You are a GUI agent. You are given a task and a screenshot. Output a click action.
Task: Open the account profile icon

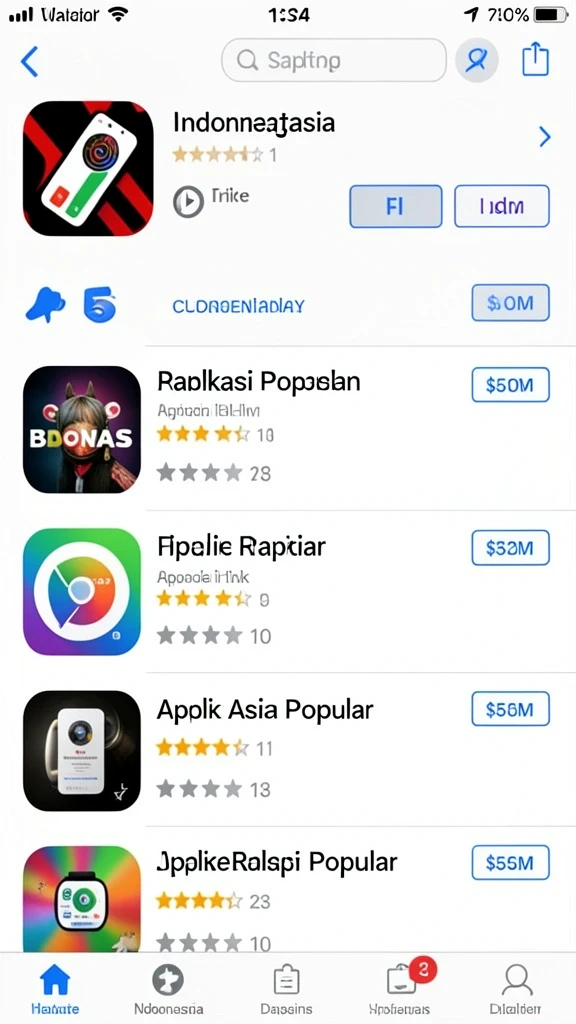477,60
